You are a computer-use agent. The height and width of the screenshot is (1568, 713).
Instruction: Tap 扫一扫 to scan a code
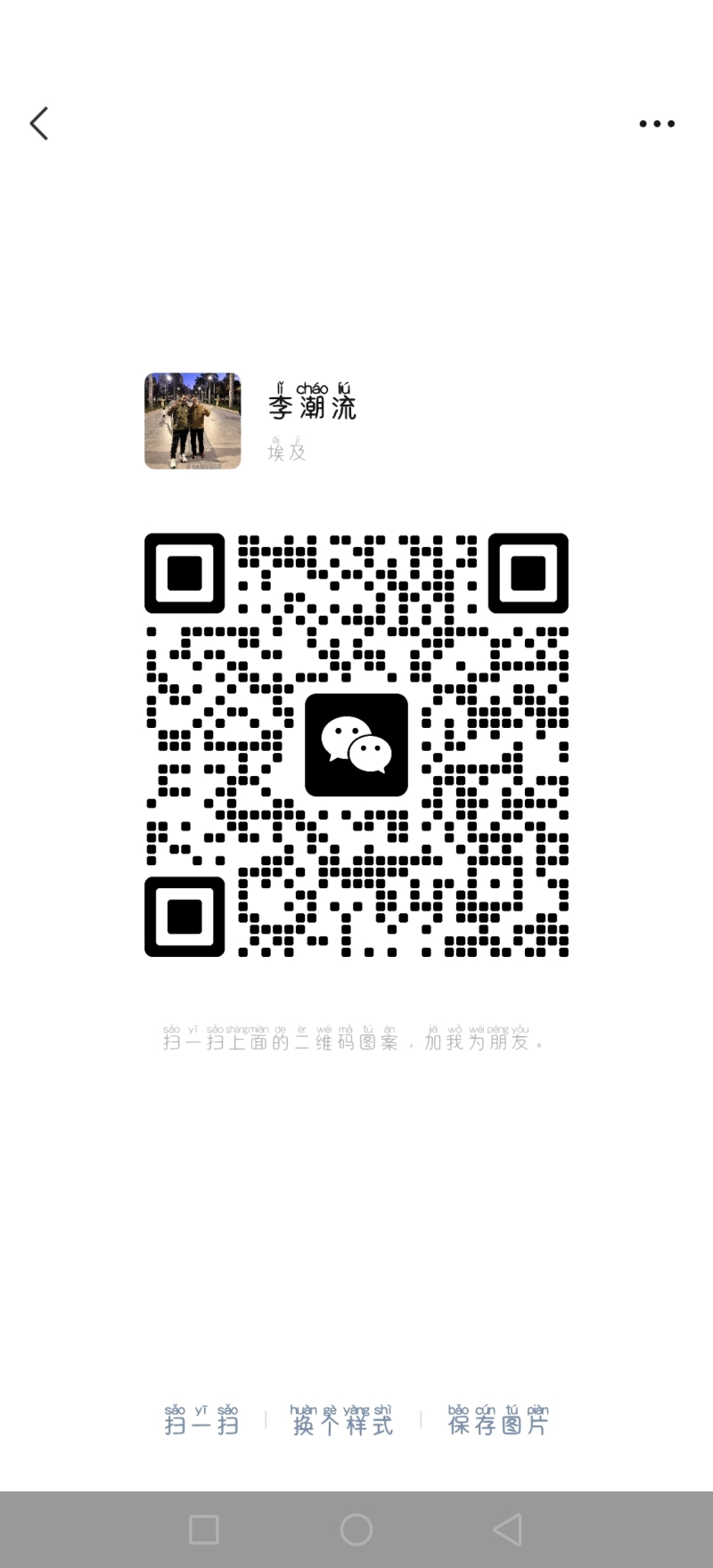click(201, 1422)
